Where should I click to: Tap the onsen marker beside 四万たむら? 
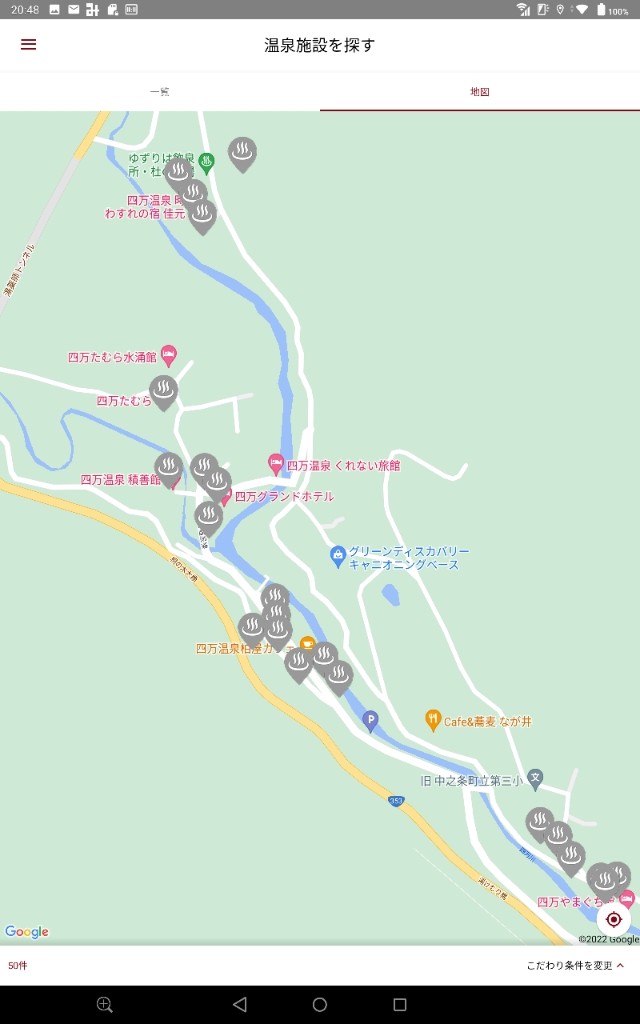tap(163, 392)
